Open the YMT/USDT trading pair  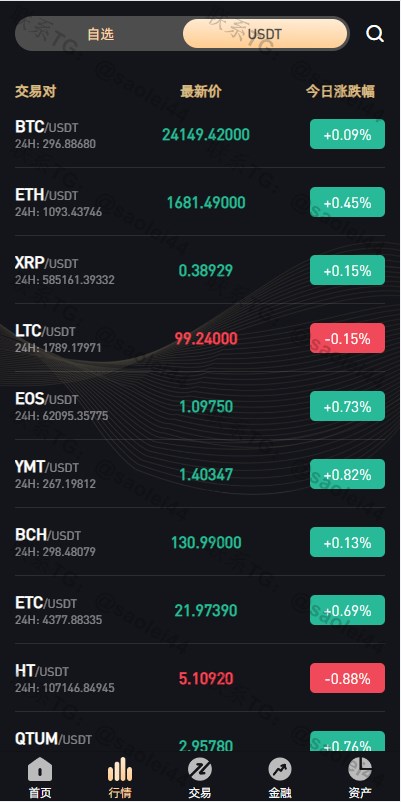coord(200,474)
